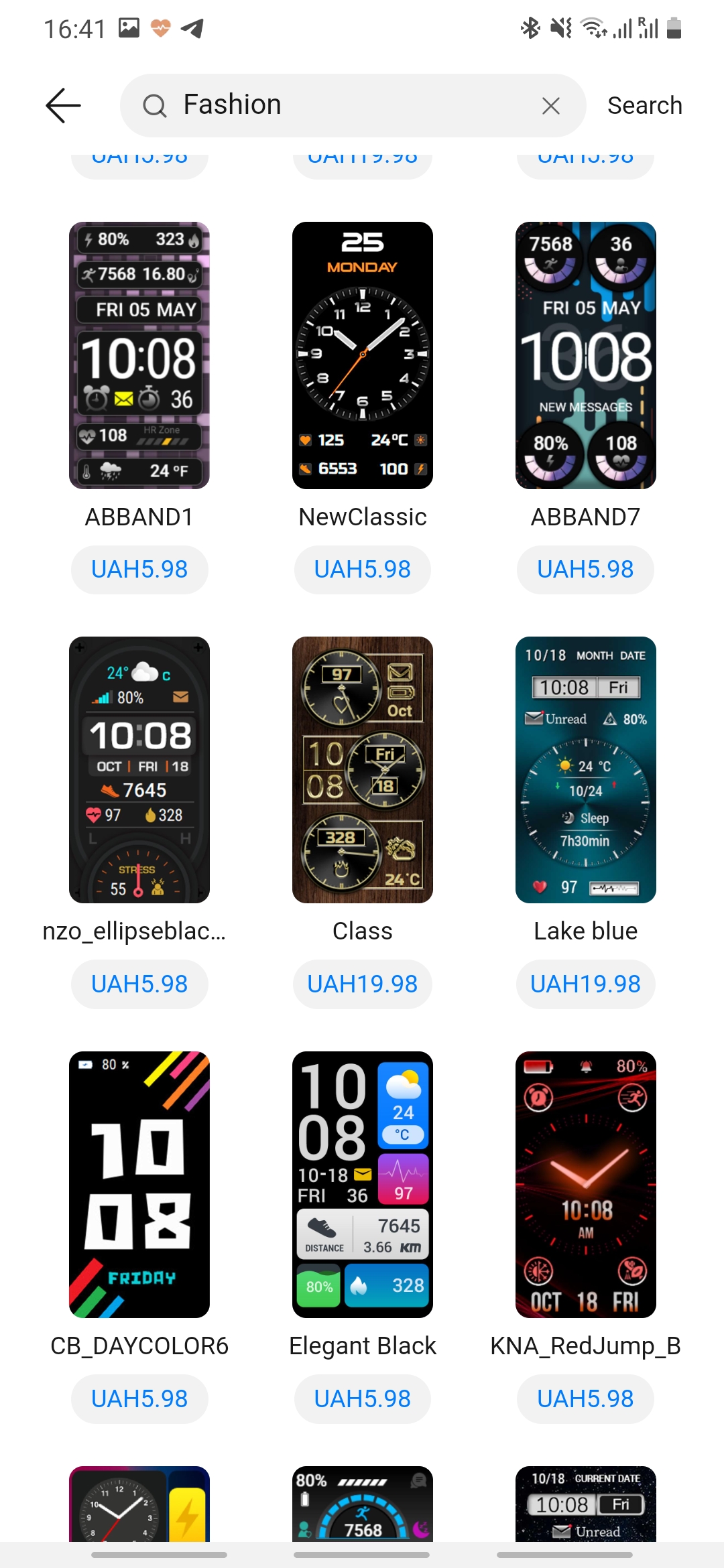Buy ABBAND7 for UAH5.98
The height and width of the screenshot is (1568, 724).
point(585,570)
